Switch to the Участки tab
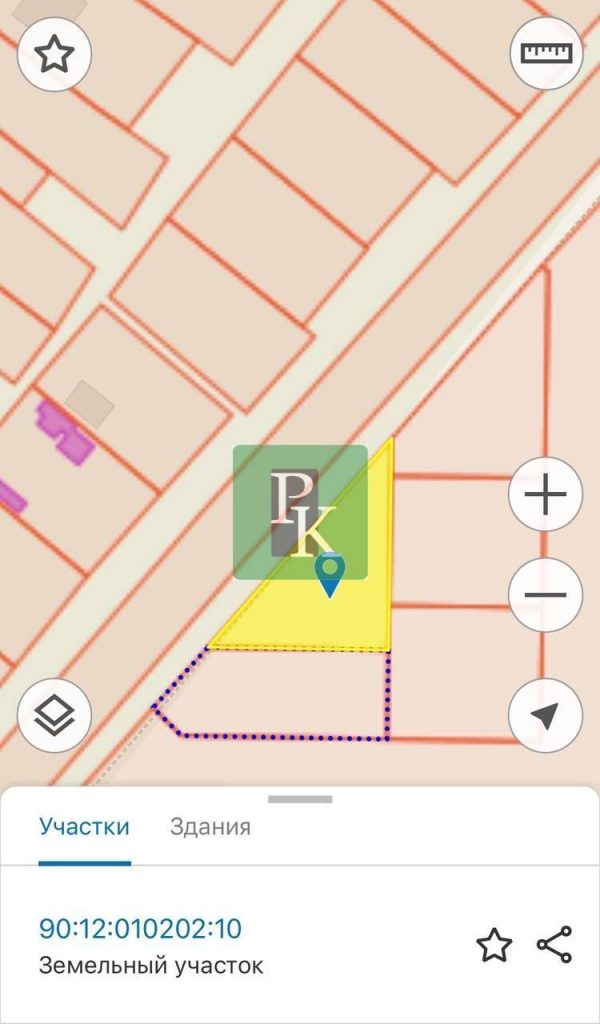Image resolution: width=600 pixels, height=1024 pixels. (84, 827)
